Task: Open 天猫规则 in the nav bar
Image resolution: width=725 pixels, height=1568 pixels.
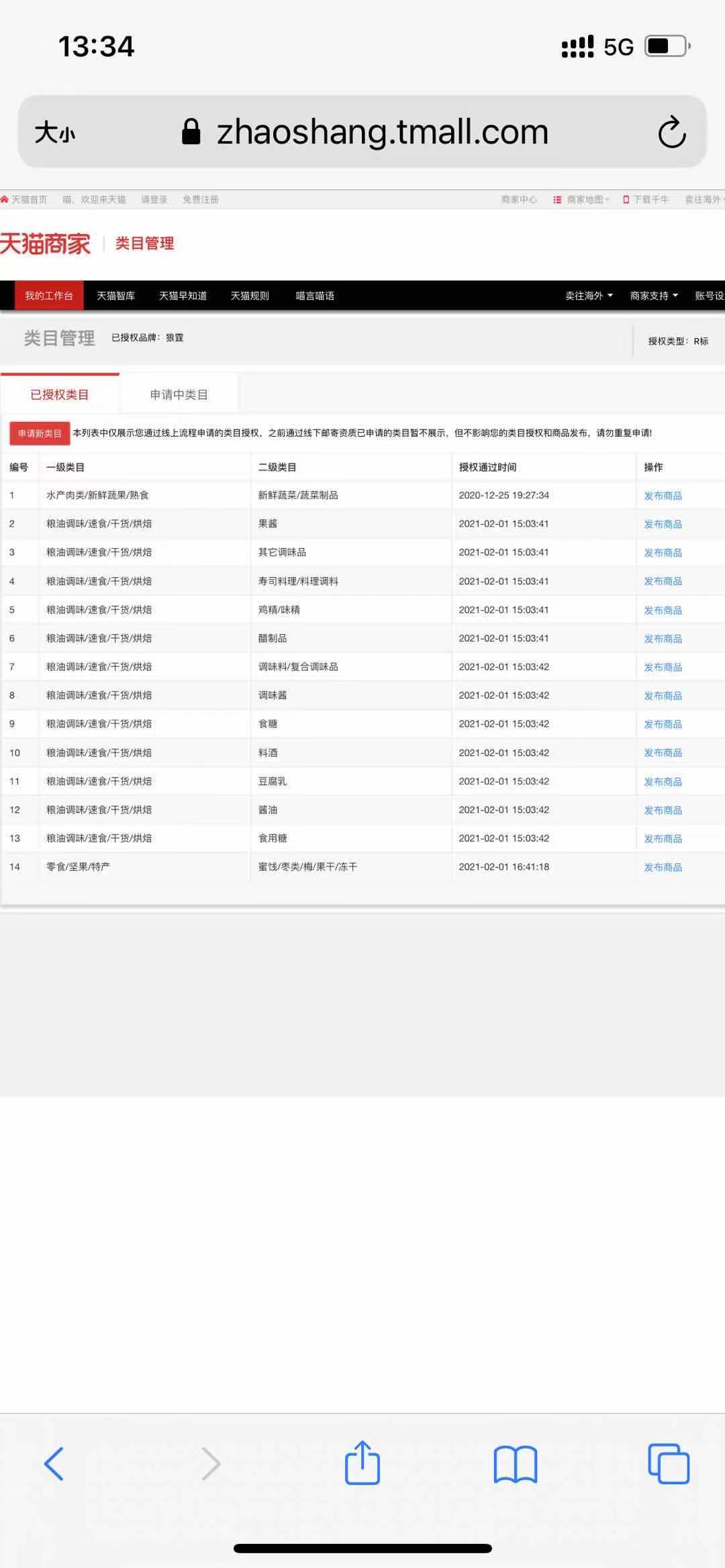Action: pos(250,296)
